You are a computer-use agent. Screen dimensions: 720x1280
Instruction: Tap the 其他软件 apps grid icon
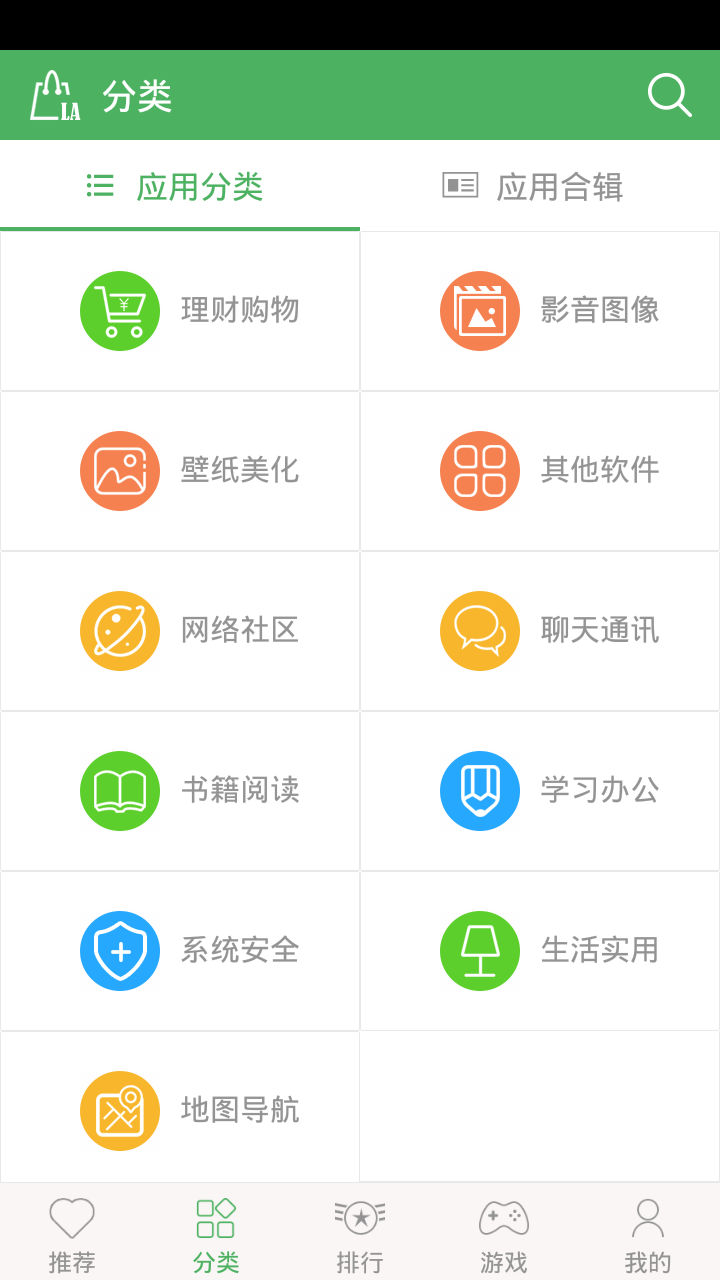coord(480,470)
